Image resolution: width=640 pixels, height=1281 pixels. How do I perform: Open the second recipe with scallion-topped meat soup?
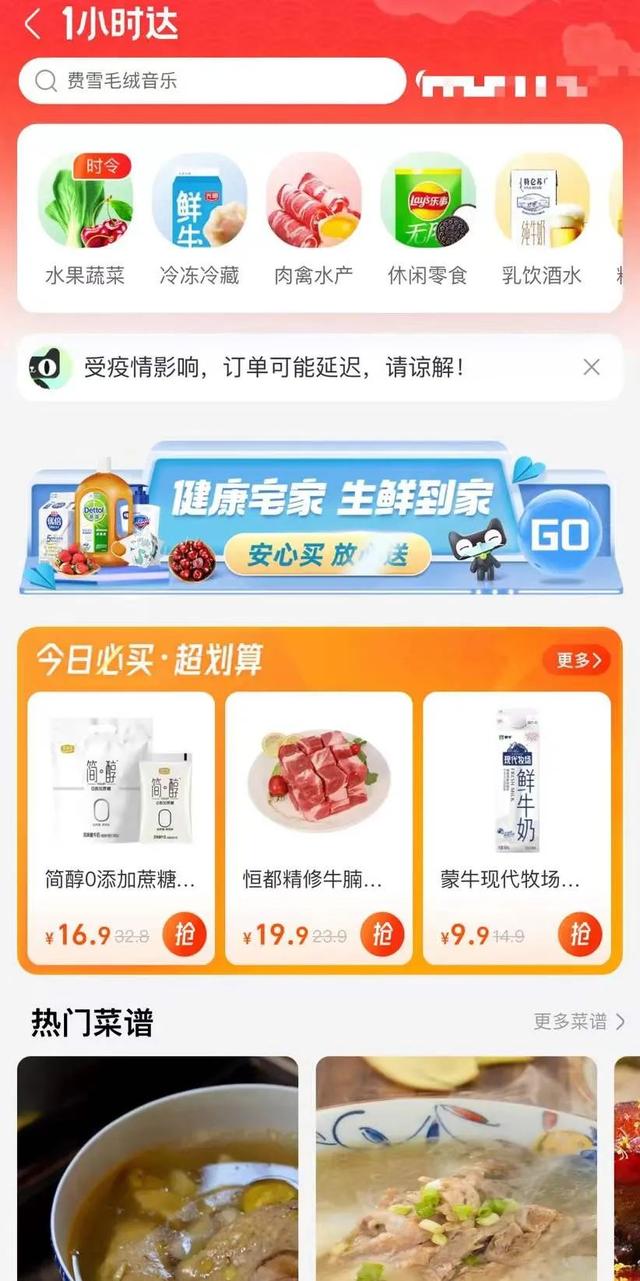pos(456,1168)
